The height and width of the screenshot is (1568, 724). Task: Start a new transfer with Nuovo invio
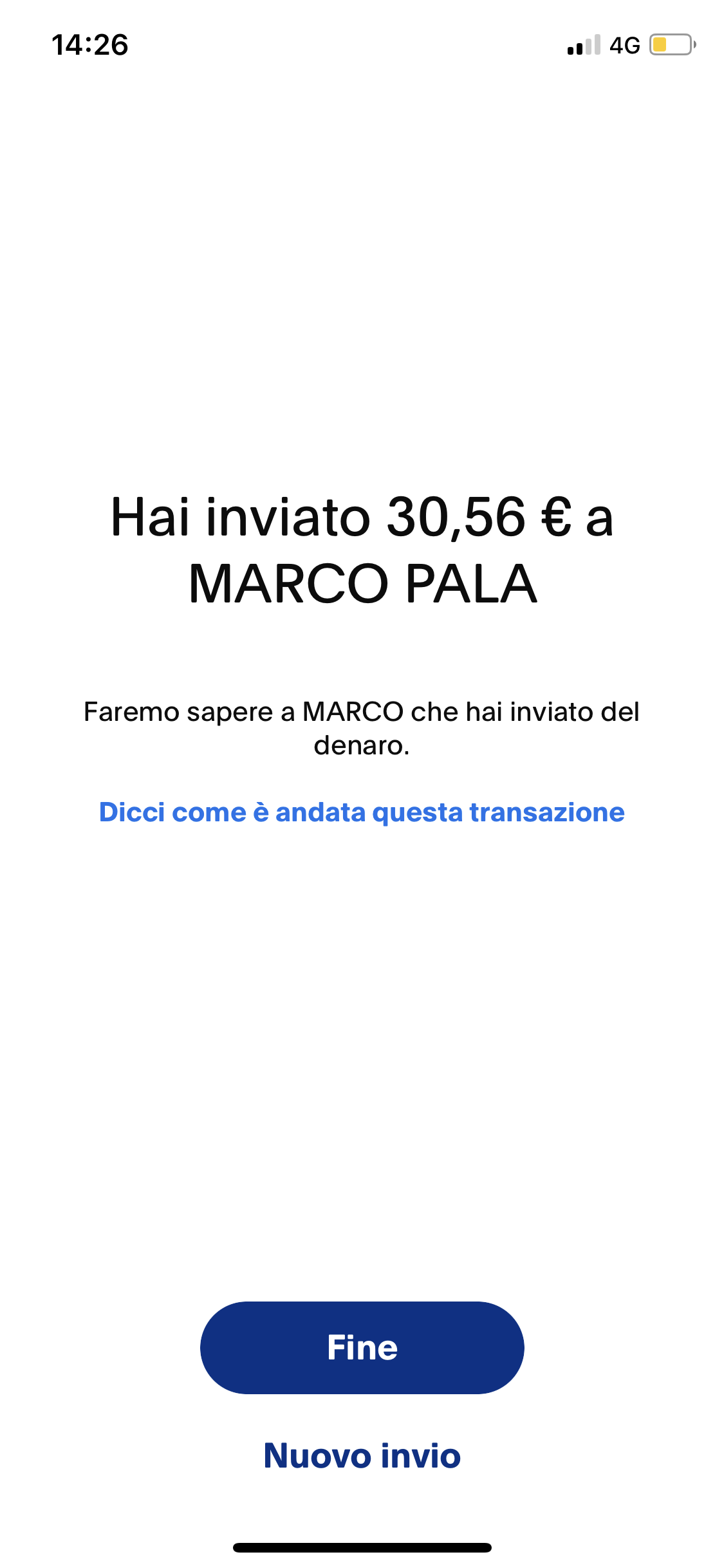[362, 1456]
